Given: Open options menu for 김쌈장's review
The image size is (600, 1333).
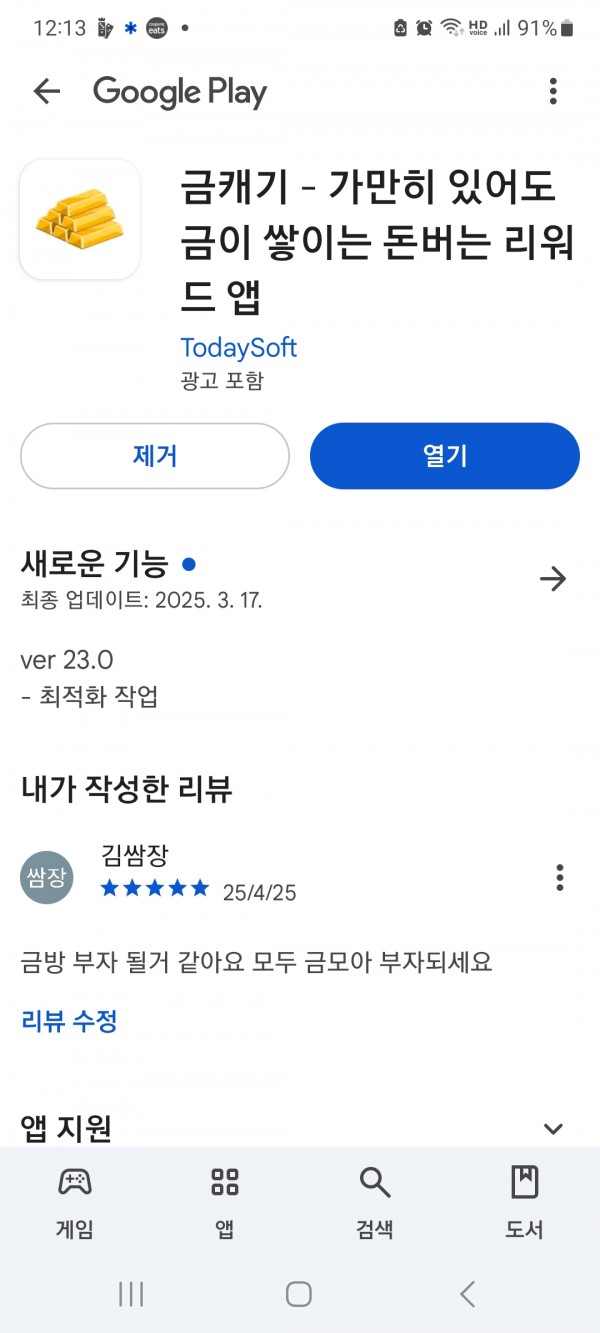Looking at the screenshot, I should (560, 878).
